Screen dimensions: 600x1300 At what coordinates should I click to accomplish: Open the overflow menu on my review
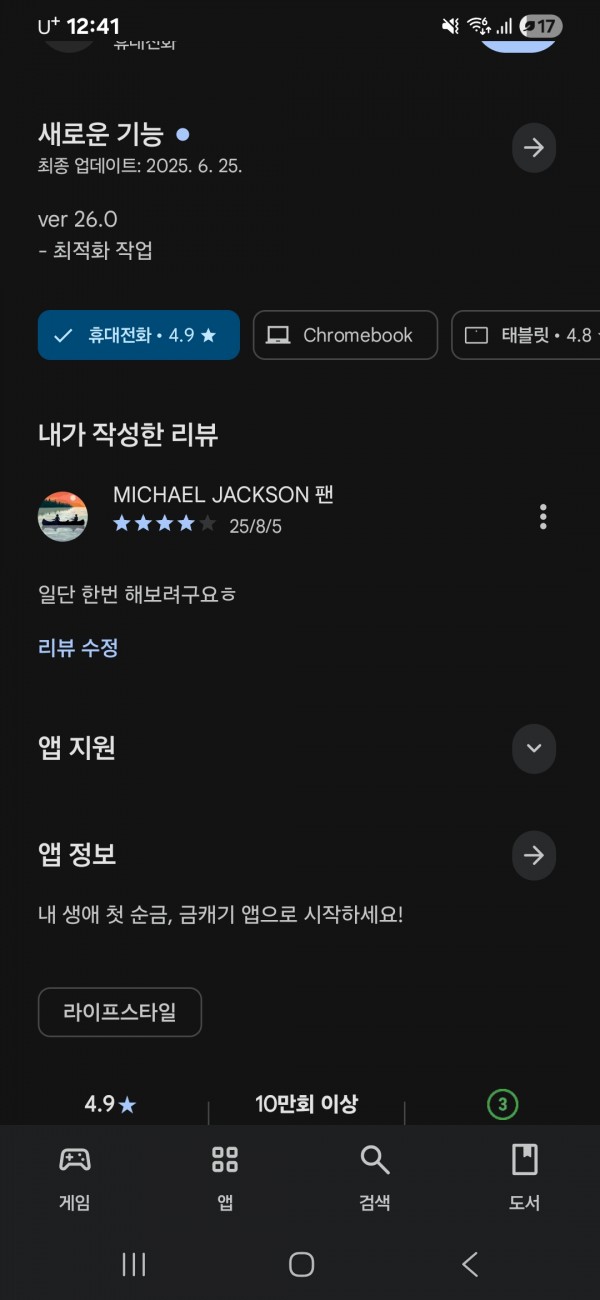point(543,517)
